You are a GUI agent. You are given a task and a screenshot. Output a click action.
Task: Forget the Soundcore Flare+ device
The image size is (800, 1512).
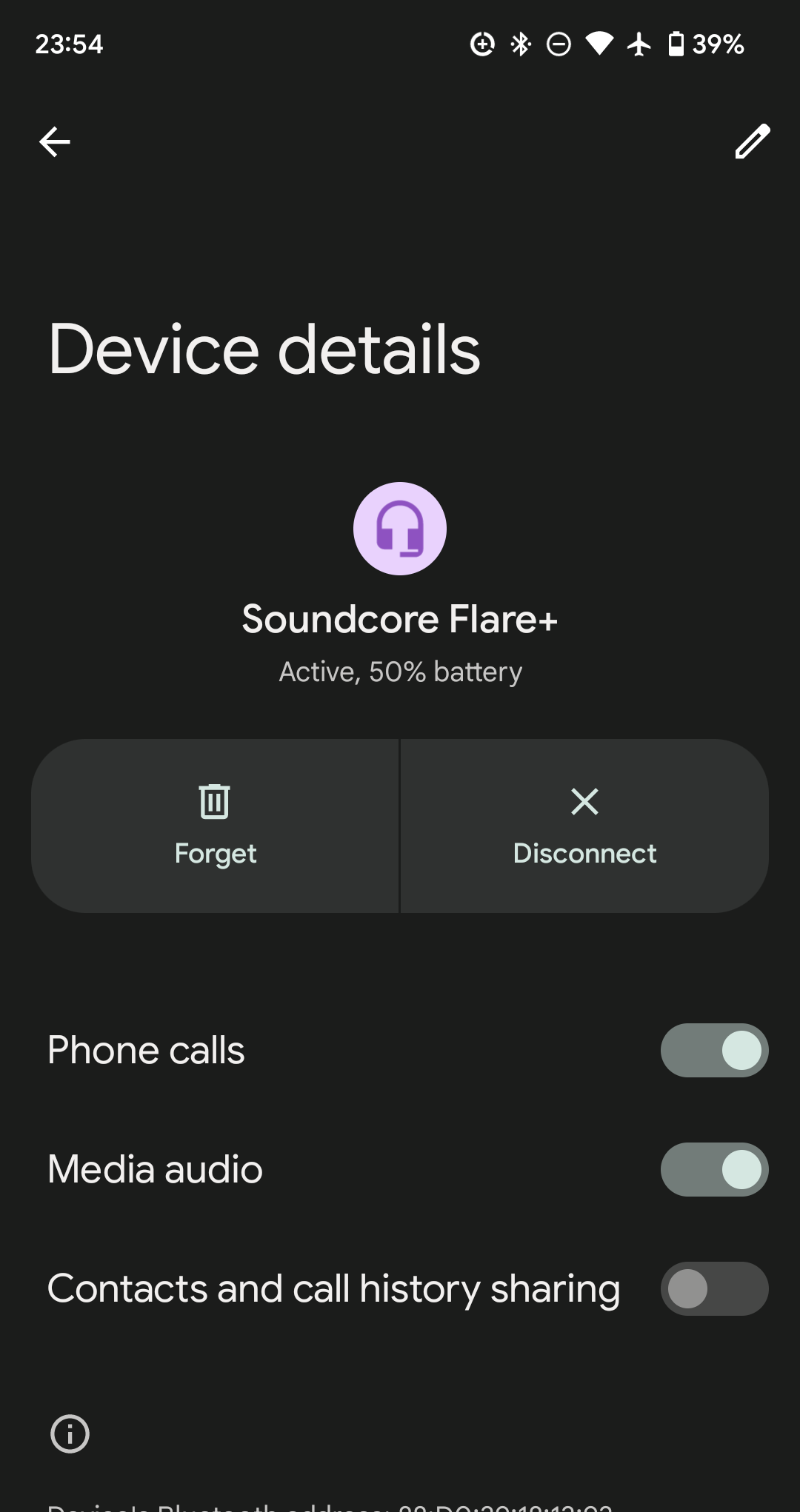pyautogui.click(x=215, y=826)
